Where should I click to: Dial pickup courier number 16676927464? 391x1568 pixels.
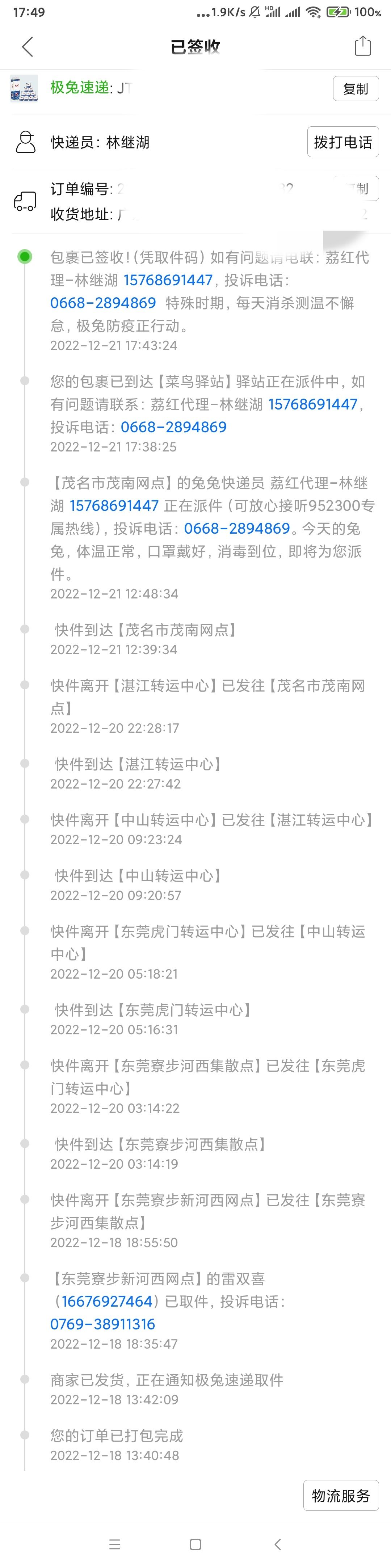[106, 1302]
